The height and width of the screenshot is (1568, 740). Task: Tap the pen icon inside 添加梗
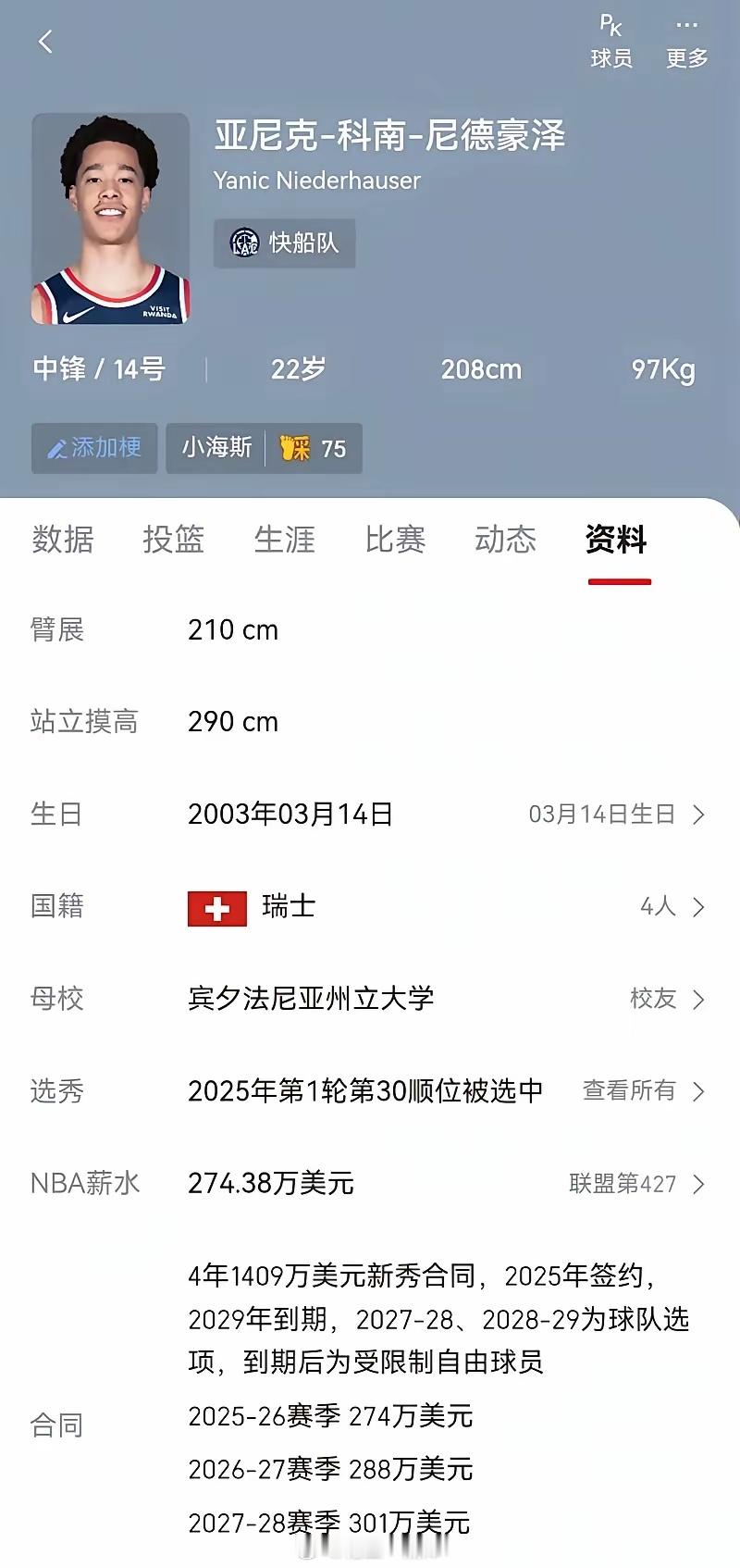[x=56, y=449]
